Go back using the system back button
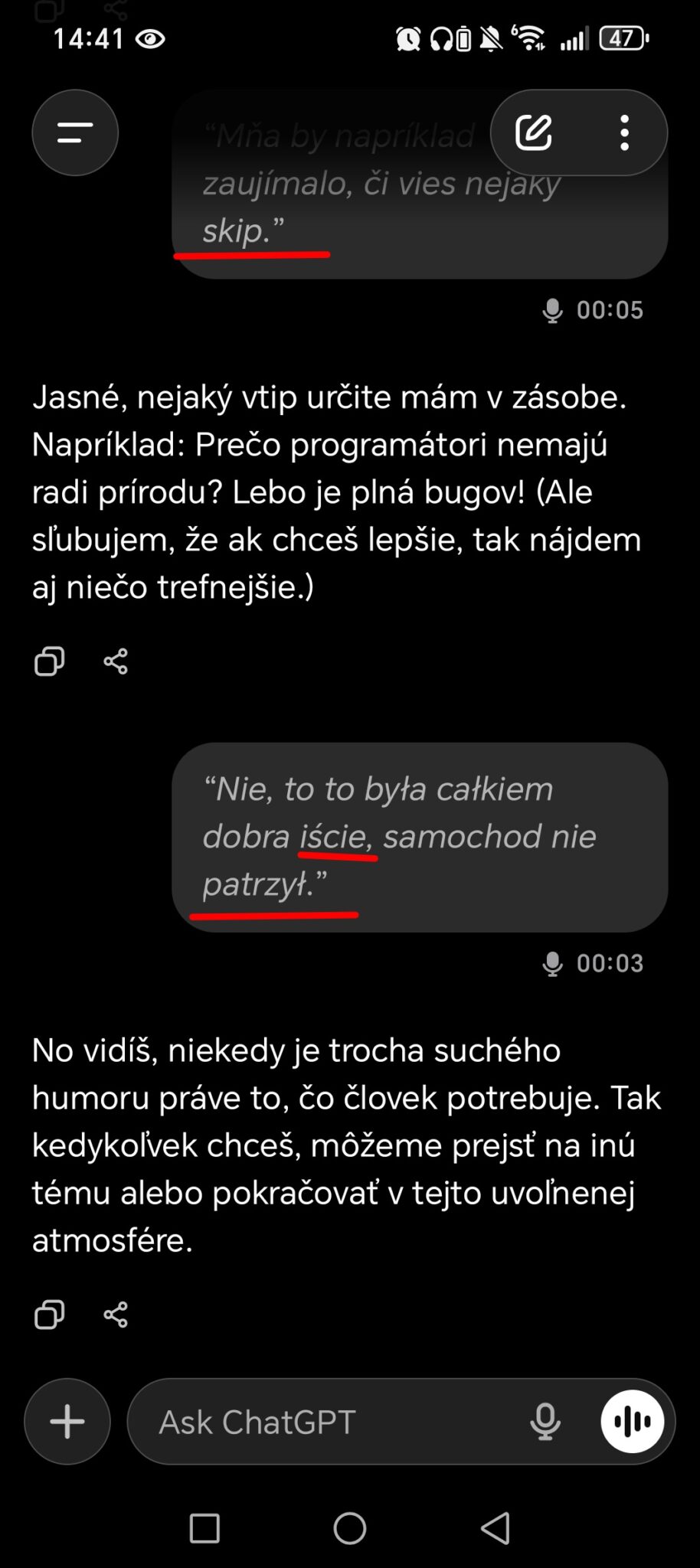Image resolution: width=700 pixels, height=1568 pixels. tap(496, 1528)
